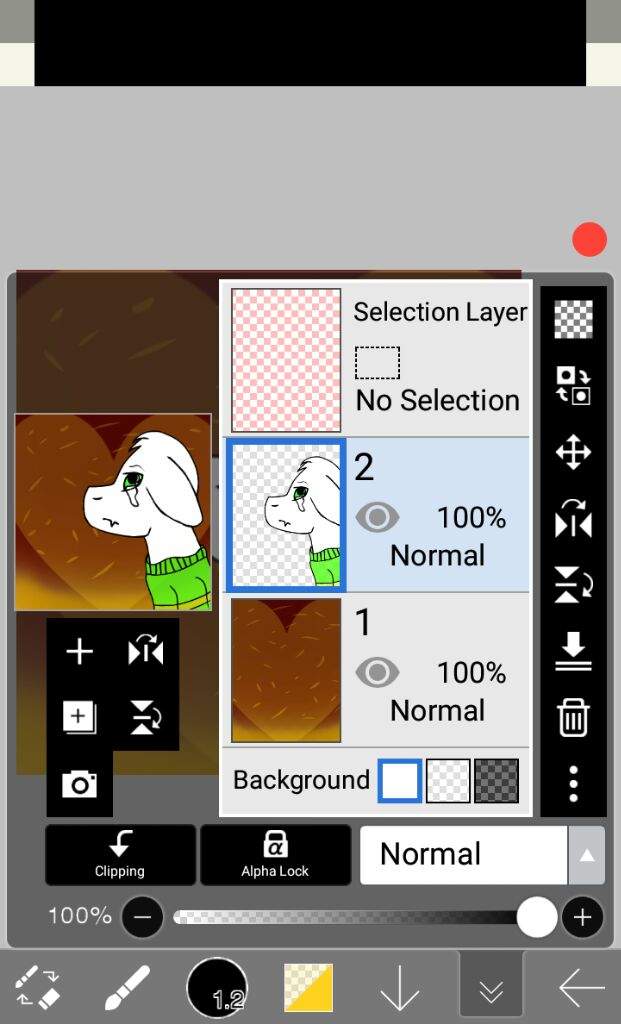Decrease opacity with the minus button
Image resolution: width=621 pixels, height=1024 pixels.
pyautogui.click(x=143, y=916)
